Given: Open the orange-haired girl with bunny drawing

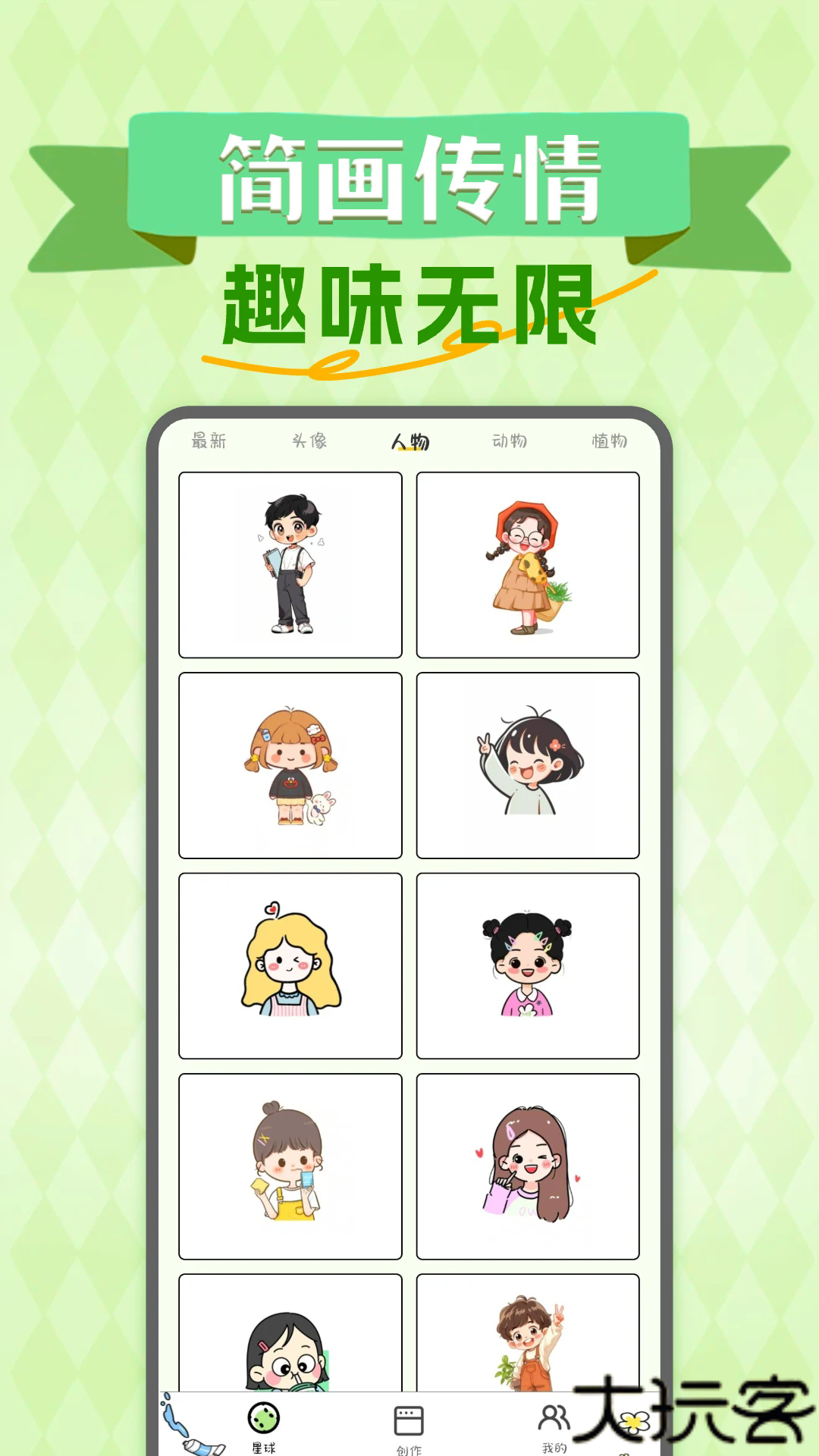Looking at the screenshot, I should (x=291, y=767).
